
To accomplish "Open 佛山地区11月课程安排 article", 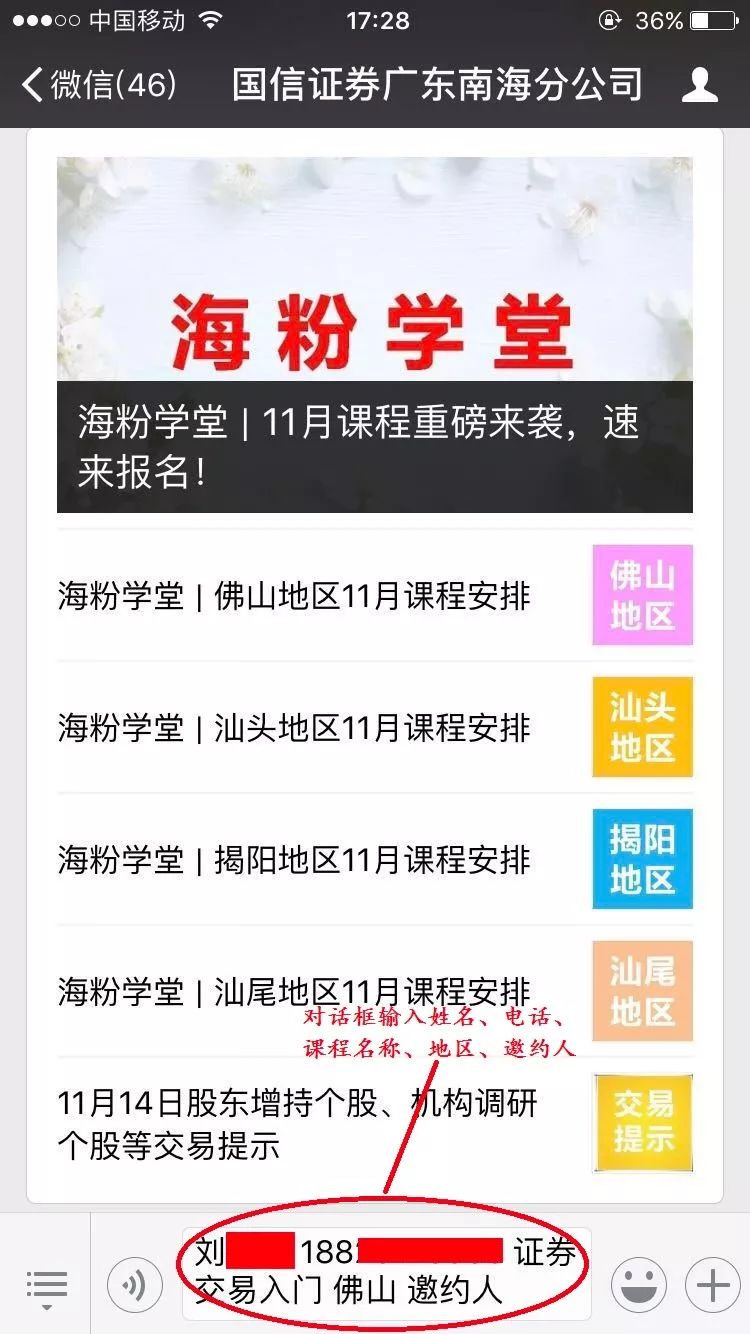I will pyautogui.click(x=374, y=596).
